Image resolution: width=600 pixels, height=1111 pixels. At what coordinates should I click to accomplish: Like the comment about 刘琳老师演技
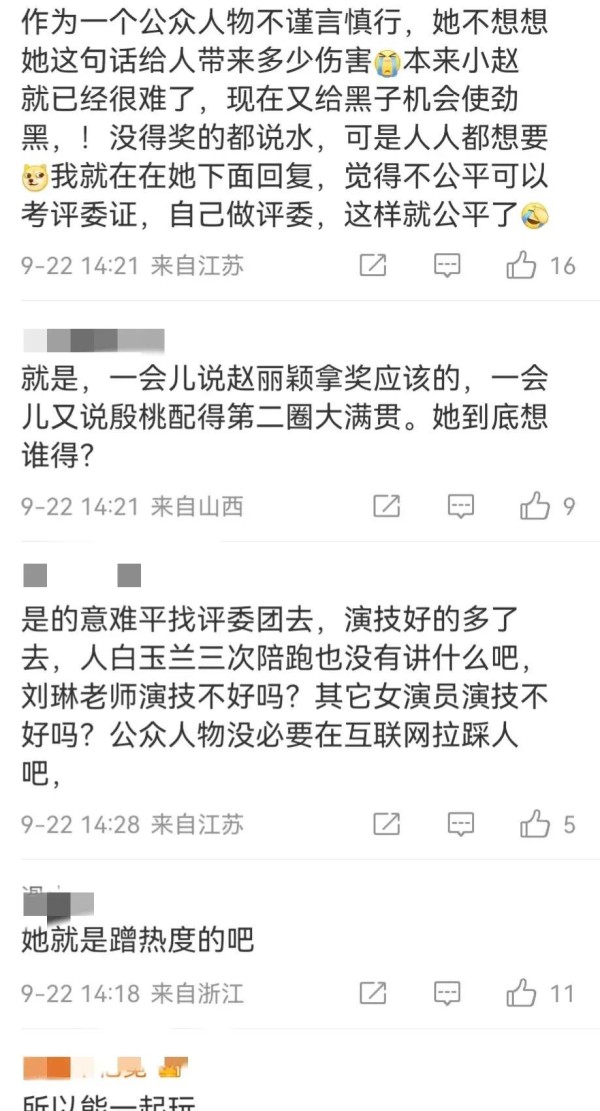tap(535, 824)
